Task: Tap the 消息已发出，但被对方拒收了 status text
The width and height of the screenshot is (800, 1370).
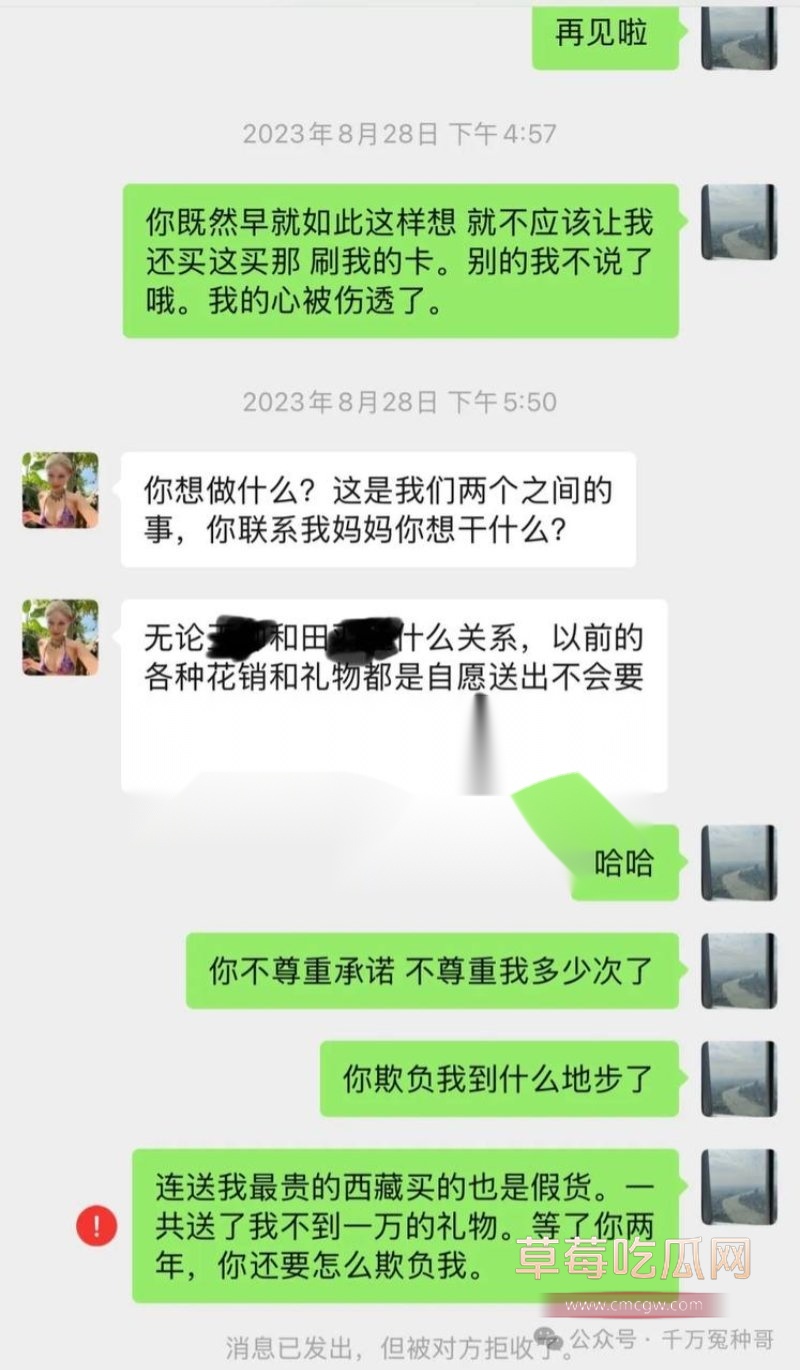Action: (380, 1342)
